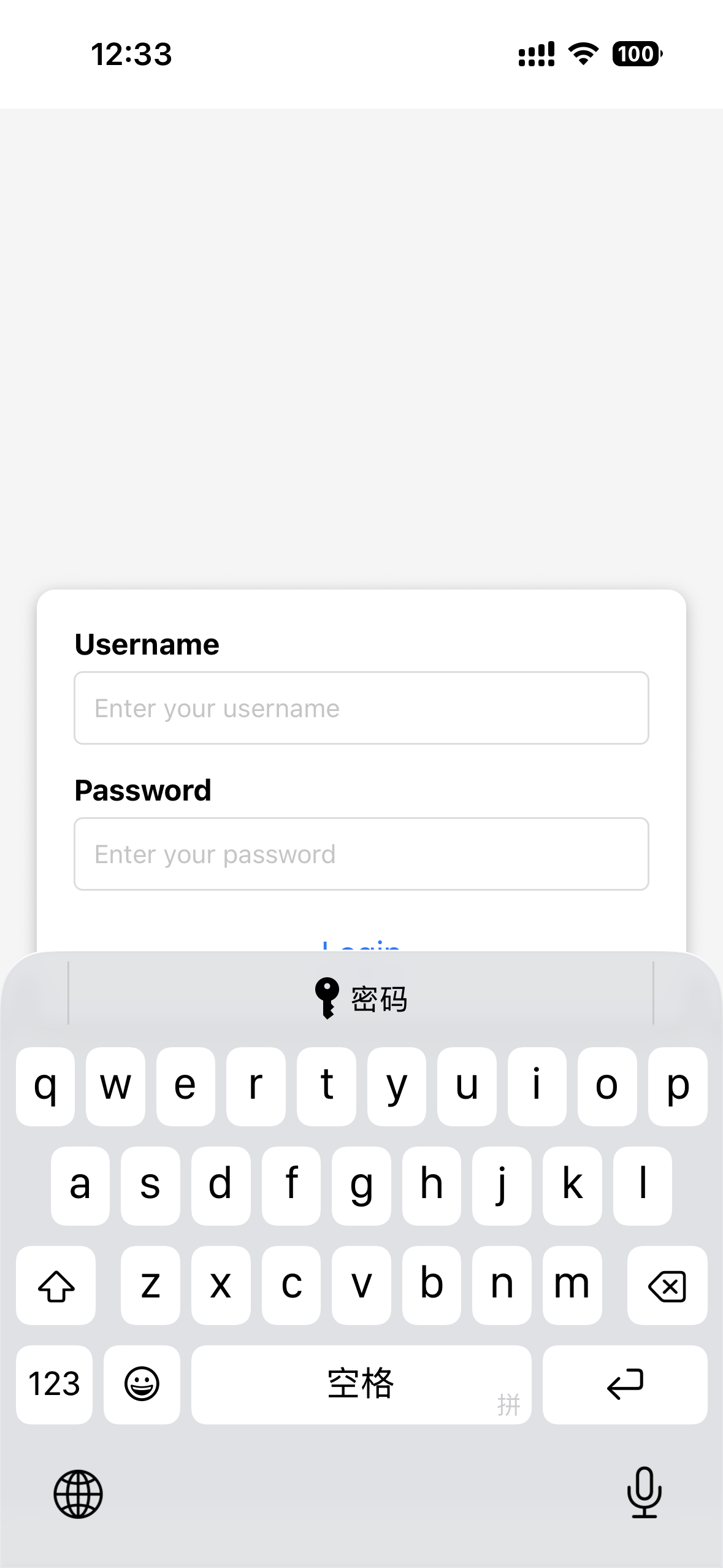Viewport: 723px width, 1568px height.
Task: Tap the Password text field
Action: tap(361, 853)
